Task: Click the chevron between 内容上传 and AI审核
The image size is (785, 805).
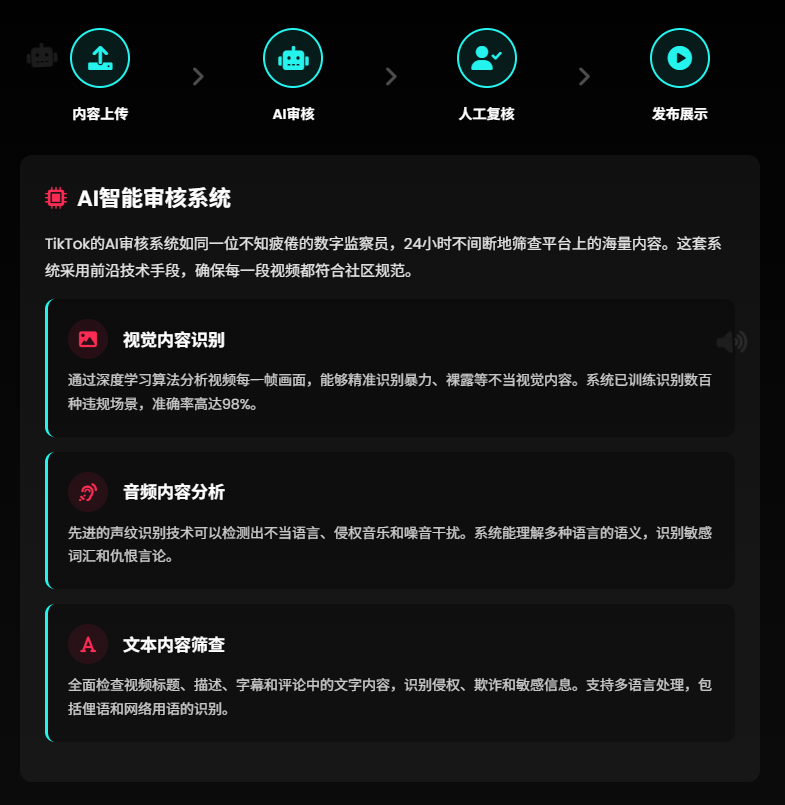Action: (197, 75)
